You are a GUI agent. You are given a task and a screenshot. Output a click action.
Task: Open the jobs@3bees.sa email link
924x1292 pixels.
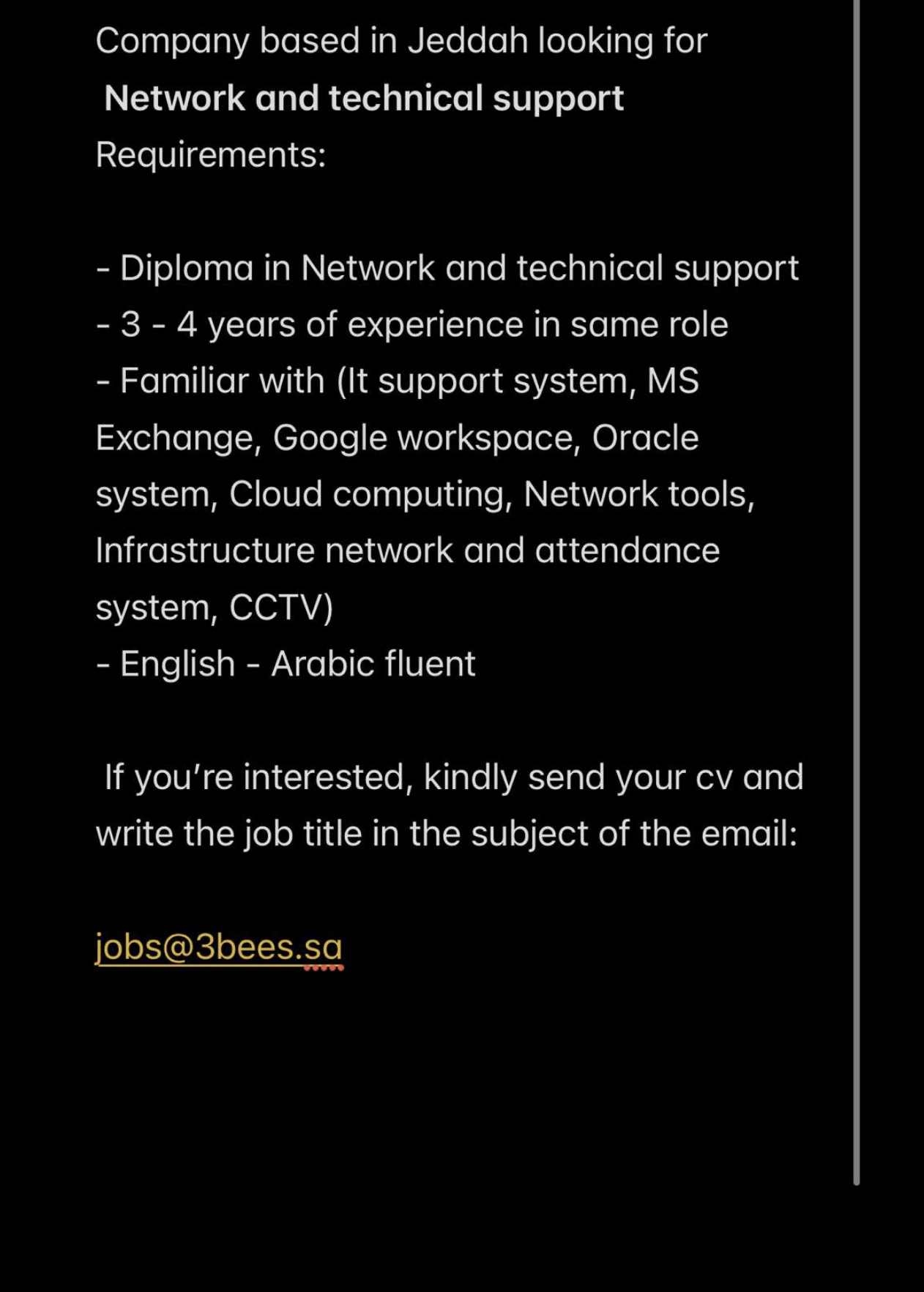tap(219, 946)
